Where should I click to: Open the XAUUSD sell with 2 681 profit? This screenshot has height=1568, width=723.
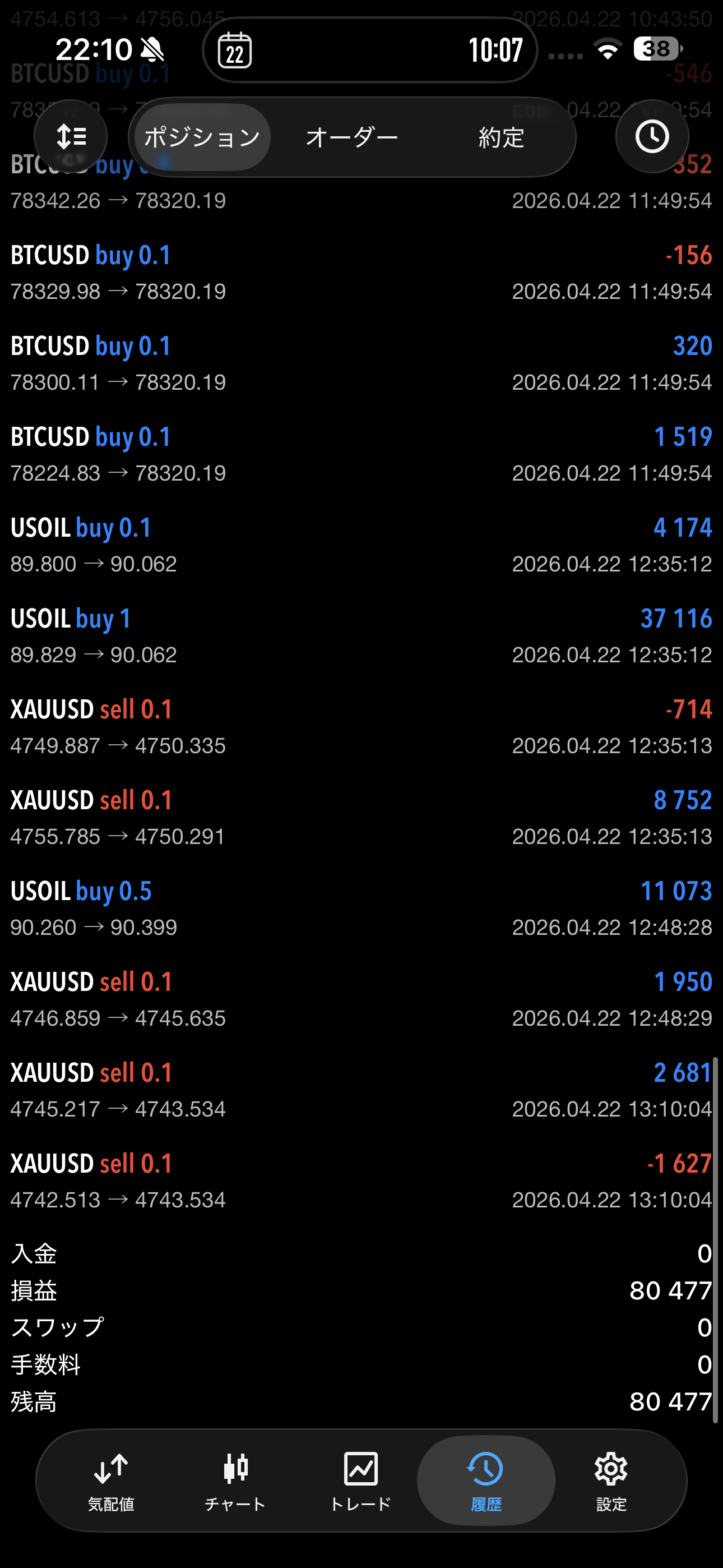pyautogui.click(x=361, y=1090)
